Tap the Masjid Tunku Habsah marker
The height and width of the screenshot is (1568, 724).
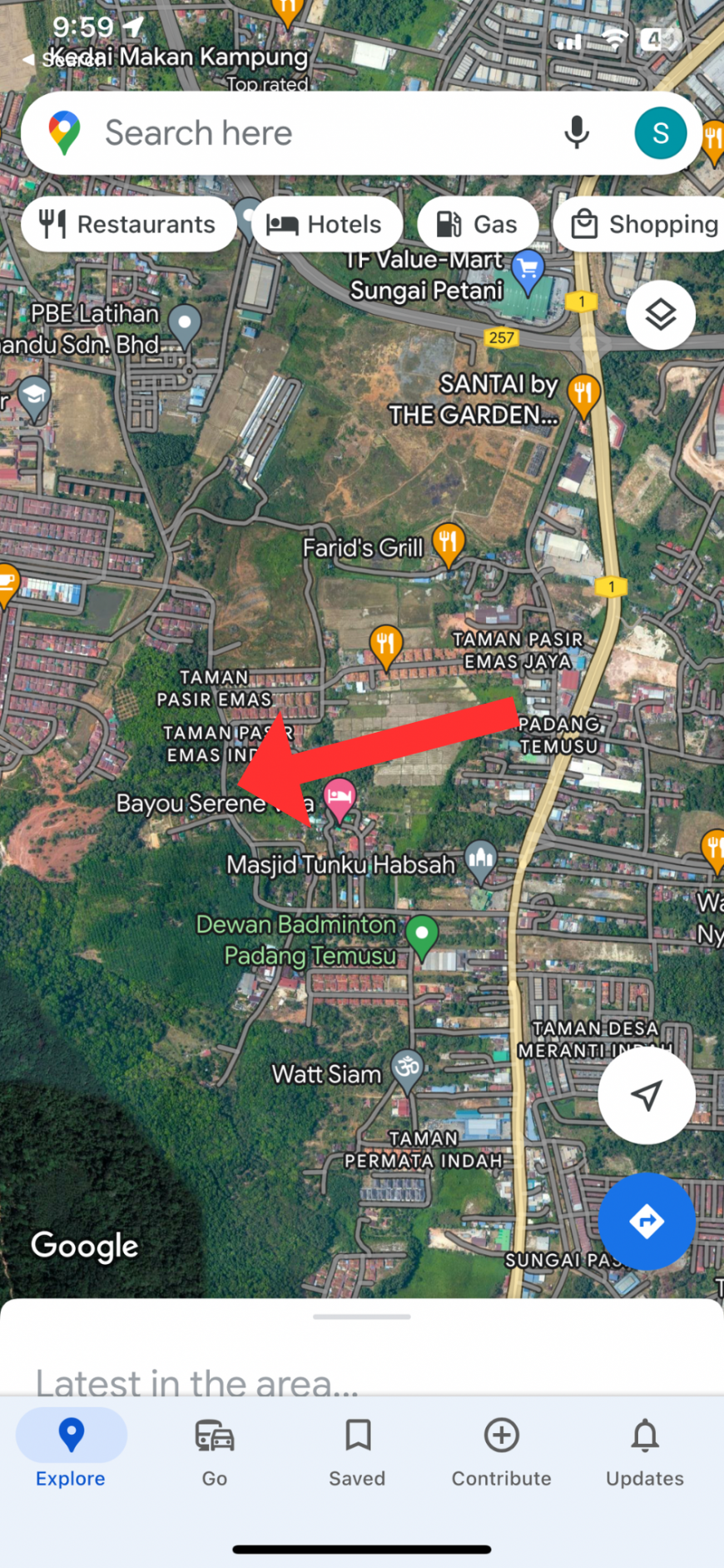(481, 860)
